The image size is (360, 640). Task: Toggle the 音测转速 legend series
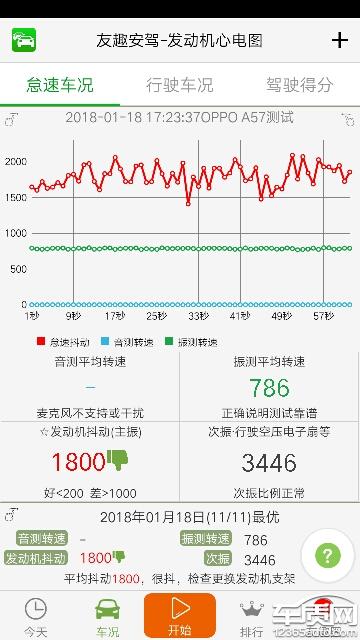click(x=127, y=342)
